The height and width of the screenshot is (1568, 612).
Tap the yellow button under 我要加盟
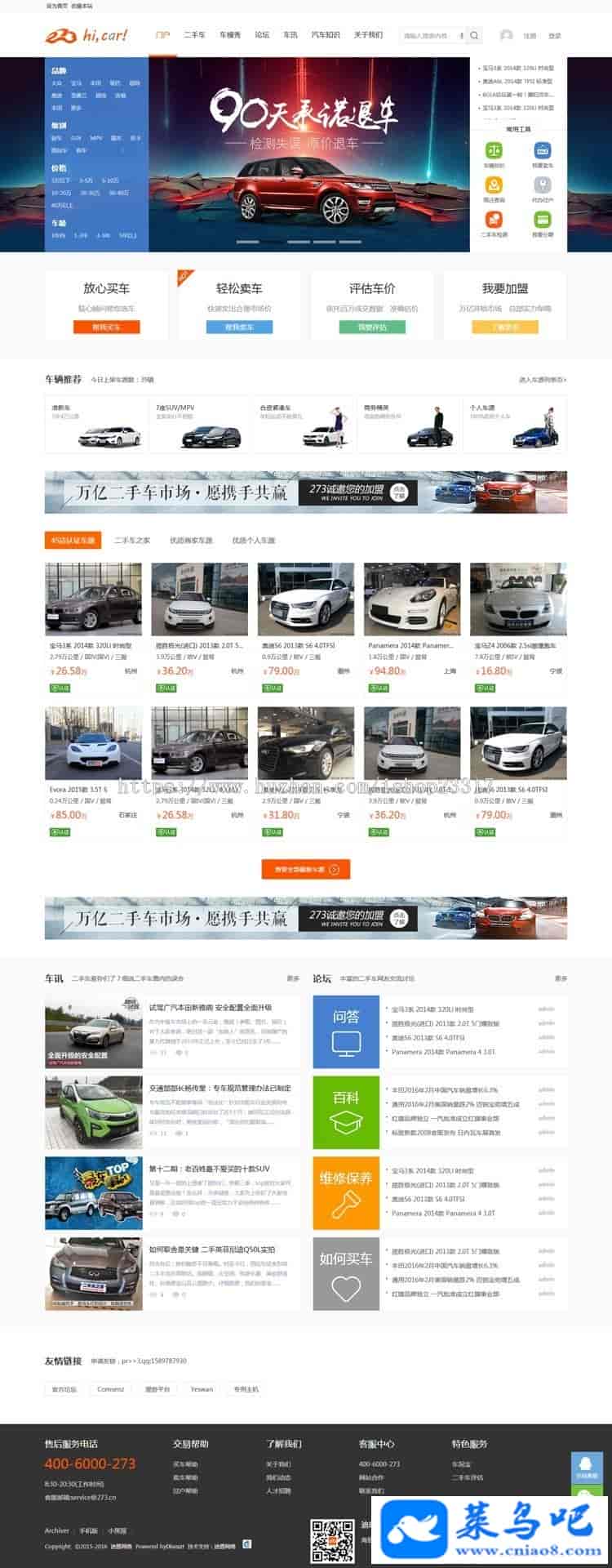click(505, 327)
